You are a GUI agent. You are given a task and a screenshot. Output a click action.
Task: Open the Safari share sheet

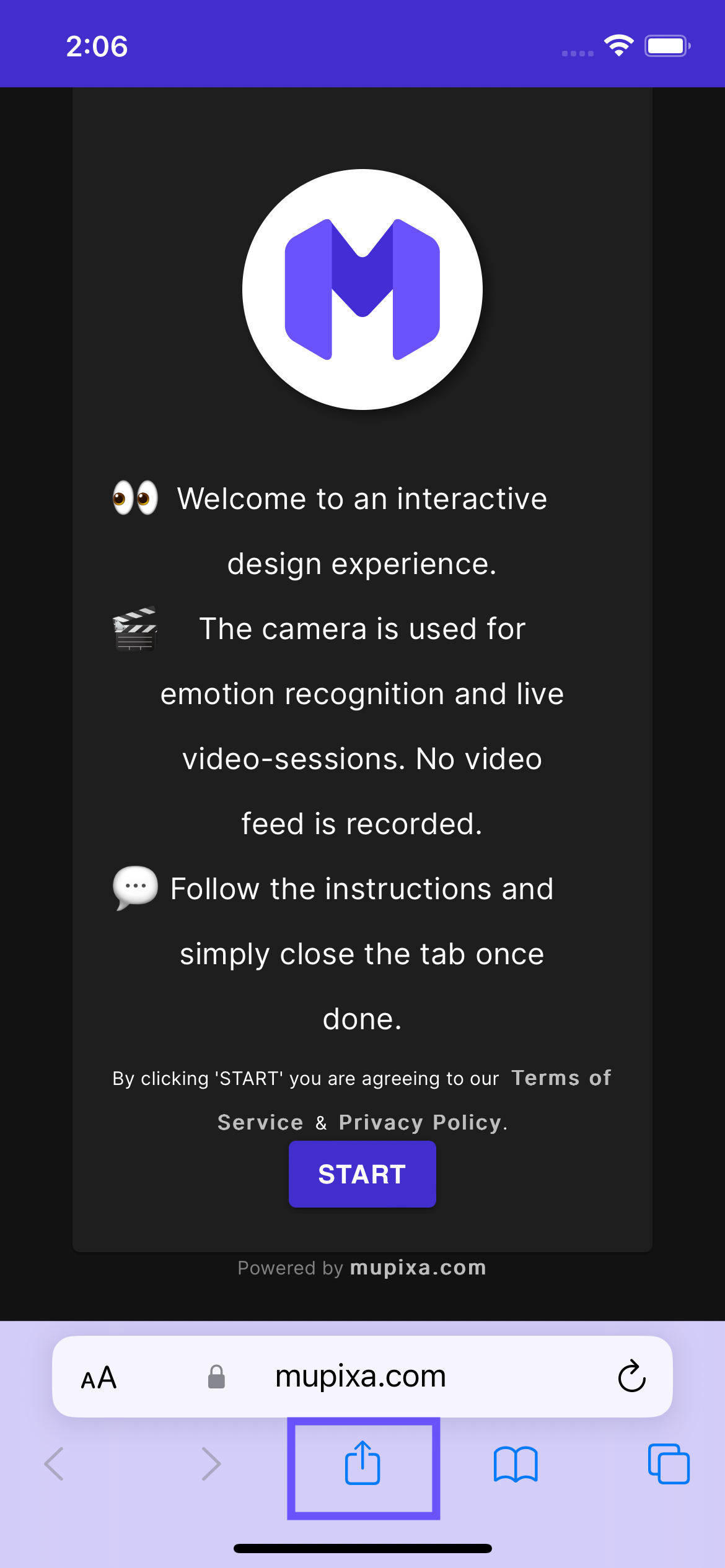[362, 1464]
